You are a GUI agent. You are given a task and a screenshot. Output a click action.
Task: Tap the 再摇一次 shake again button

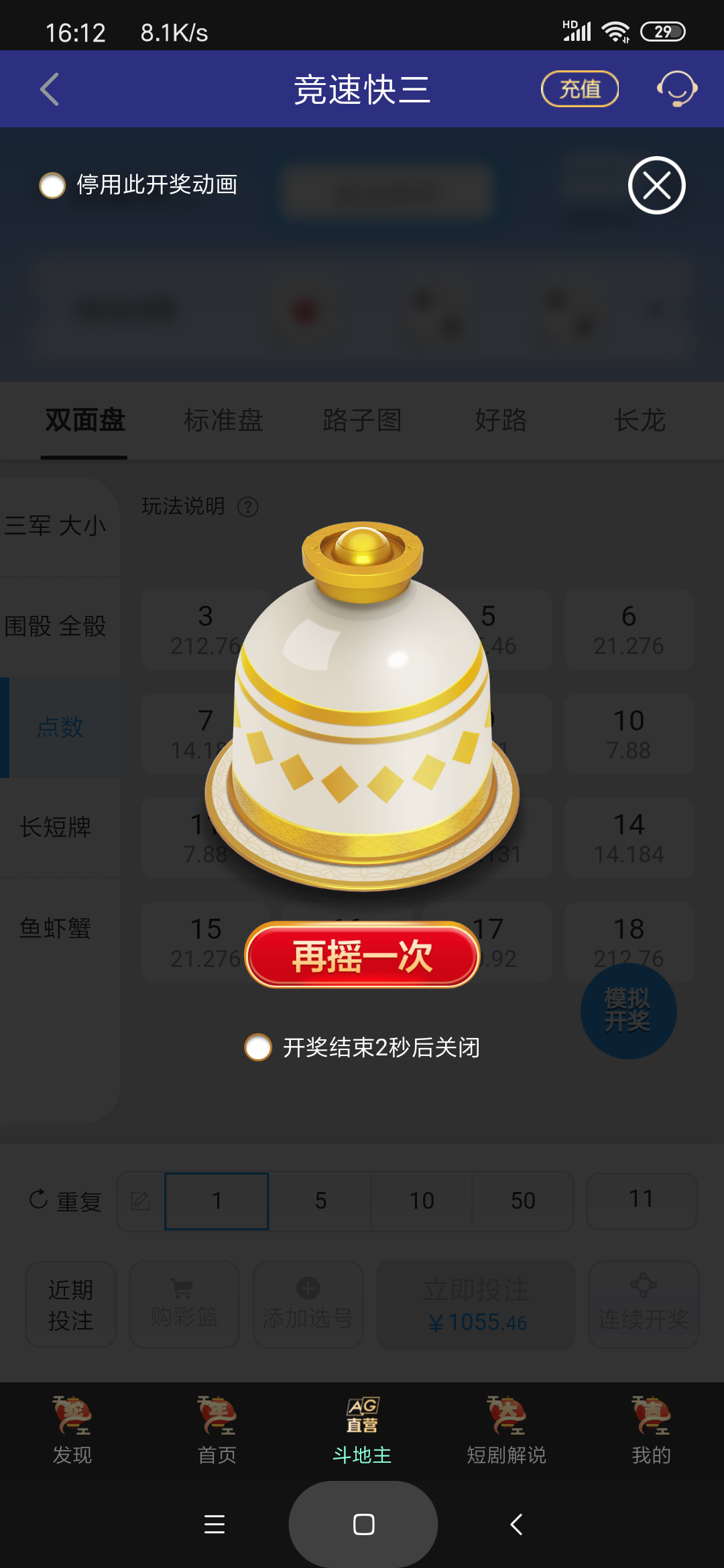[362, 955]
